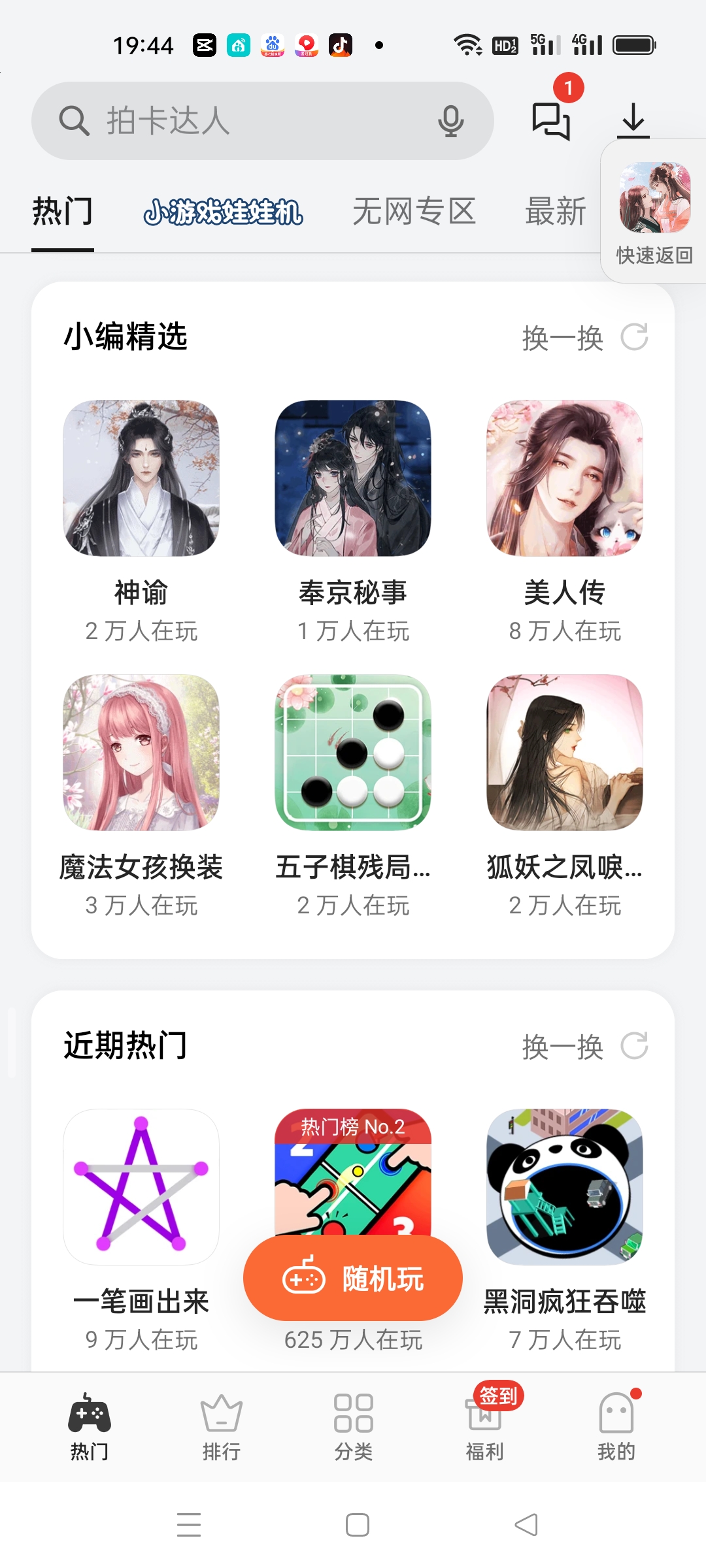
Task: Refresh 近期热门 with 换一换
Action: point(584,1047)
